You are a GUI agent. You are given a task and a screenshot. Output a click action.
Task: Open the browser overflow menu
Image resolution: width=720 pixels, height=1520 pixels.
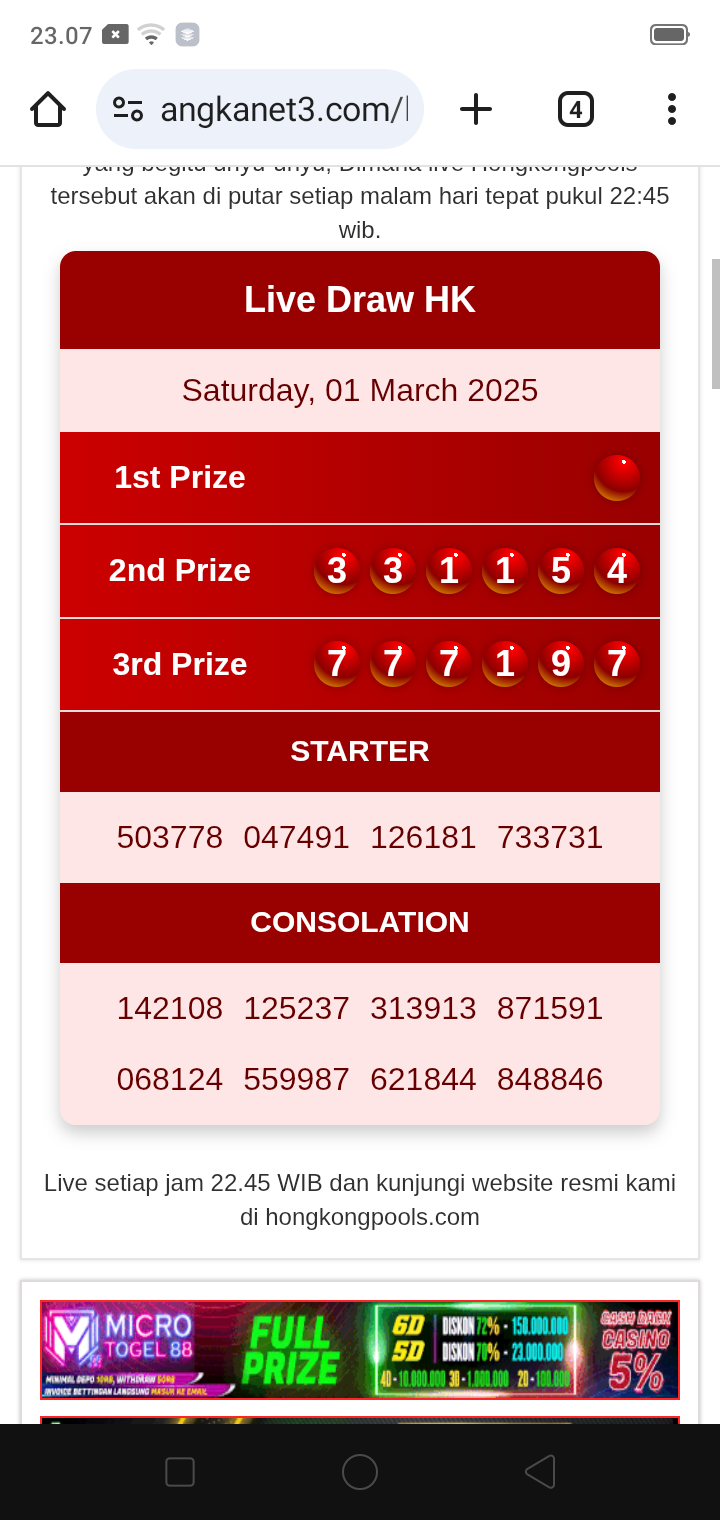(672, 109)
